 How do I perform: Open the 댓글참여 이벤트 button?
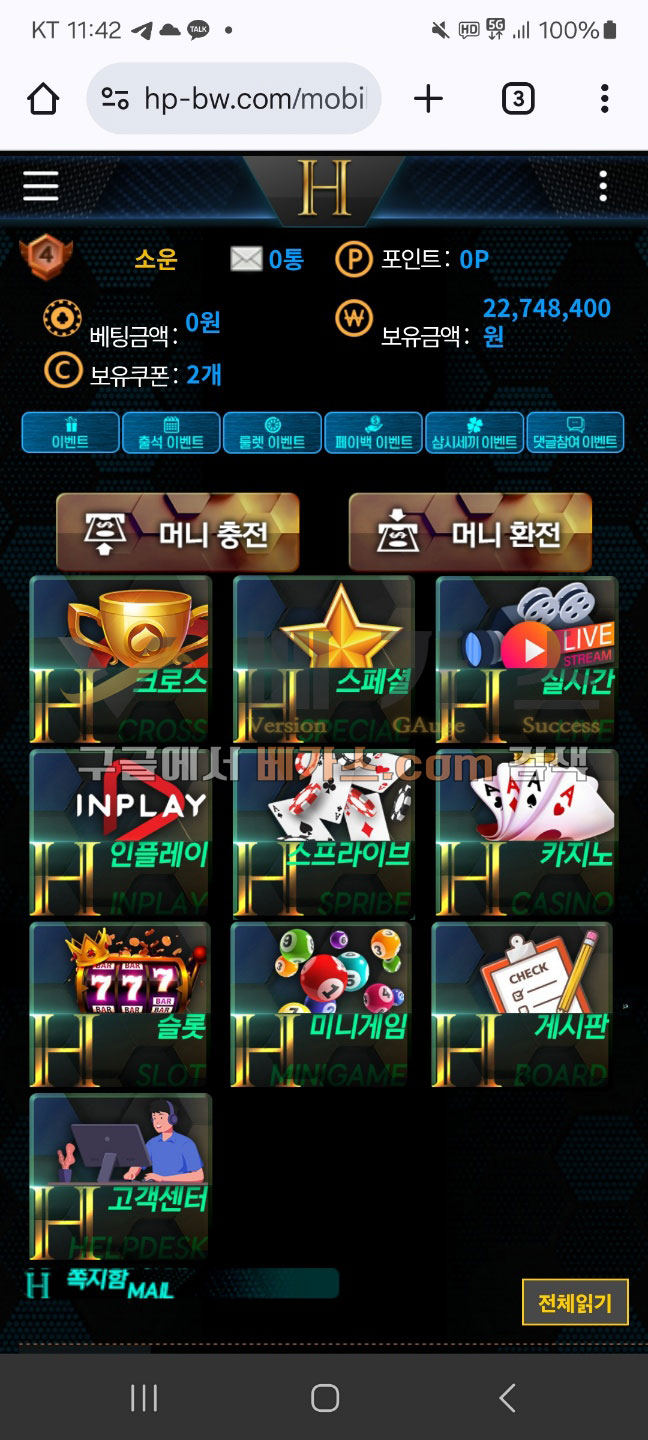click(x=575, y=433)
